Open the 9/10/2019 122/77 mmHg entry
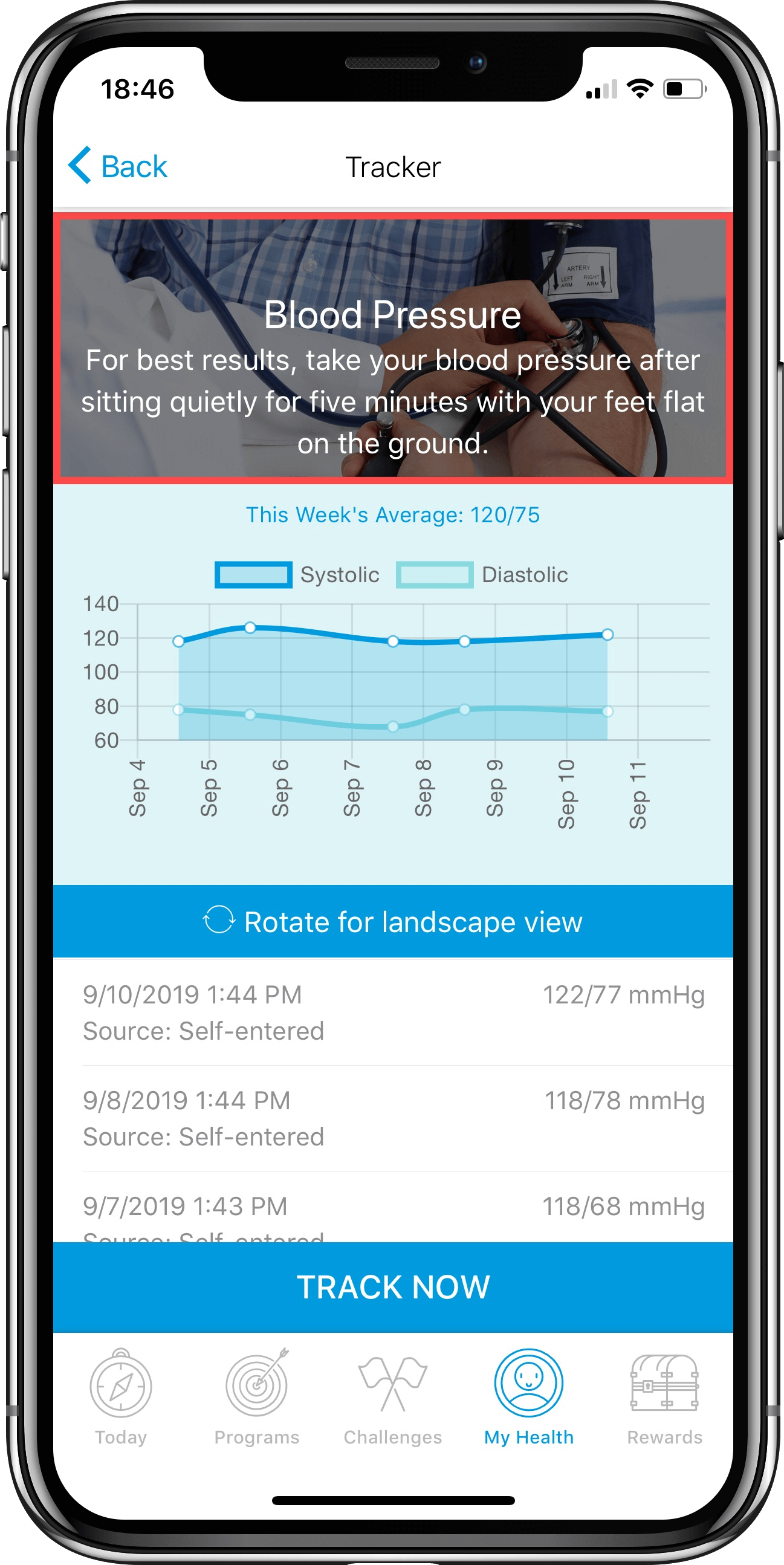This screenshot has width=784, height=1565. [393, 1012]
